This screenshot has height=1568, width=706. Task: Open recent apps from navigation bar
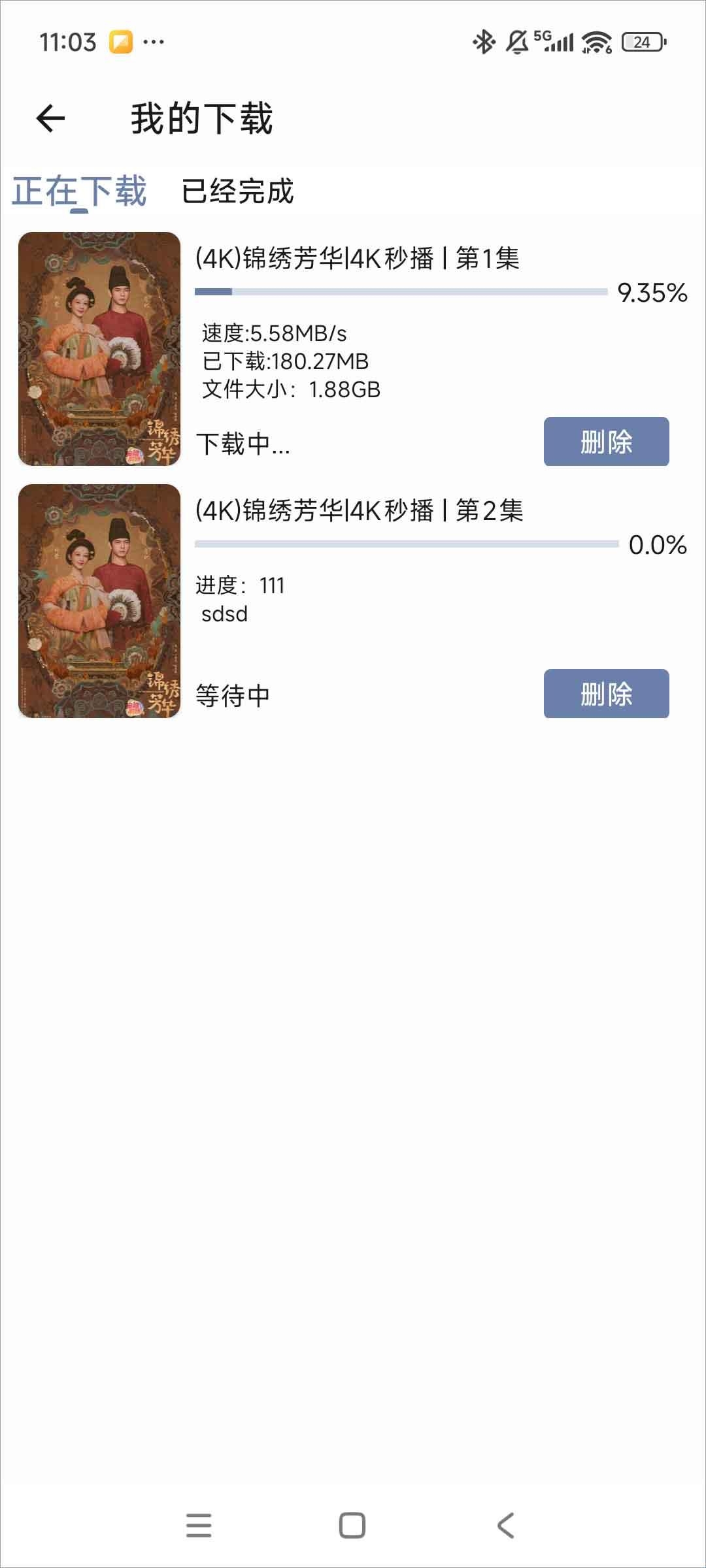(x=199, y=1526)
